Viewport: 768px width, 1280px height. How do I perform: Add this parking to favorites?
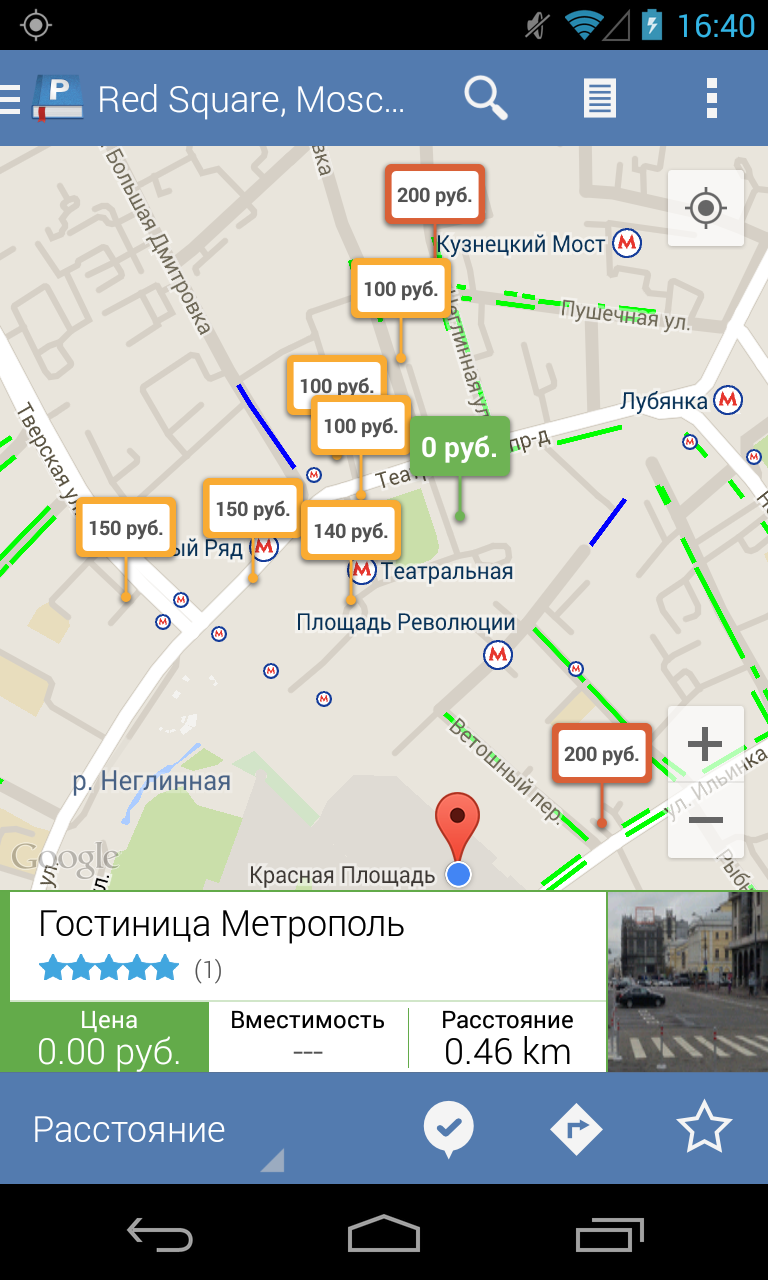704,1129
